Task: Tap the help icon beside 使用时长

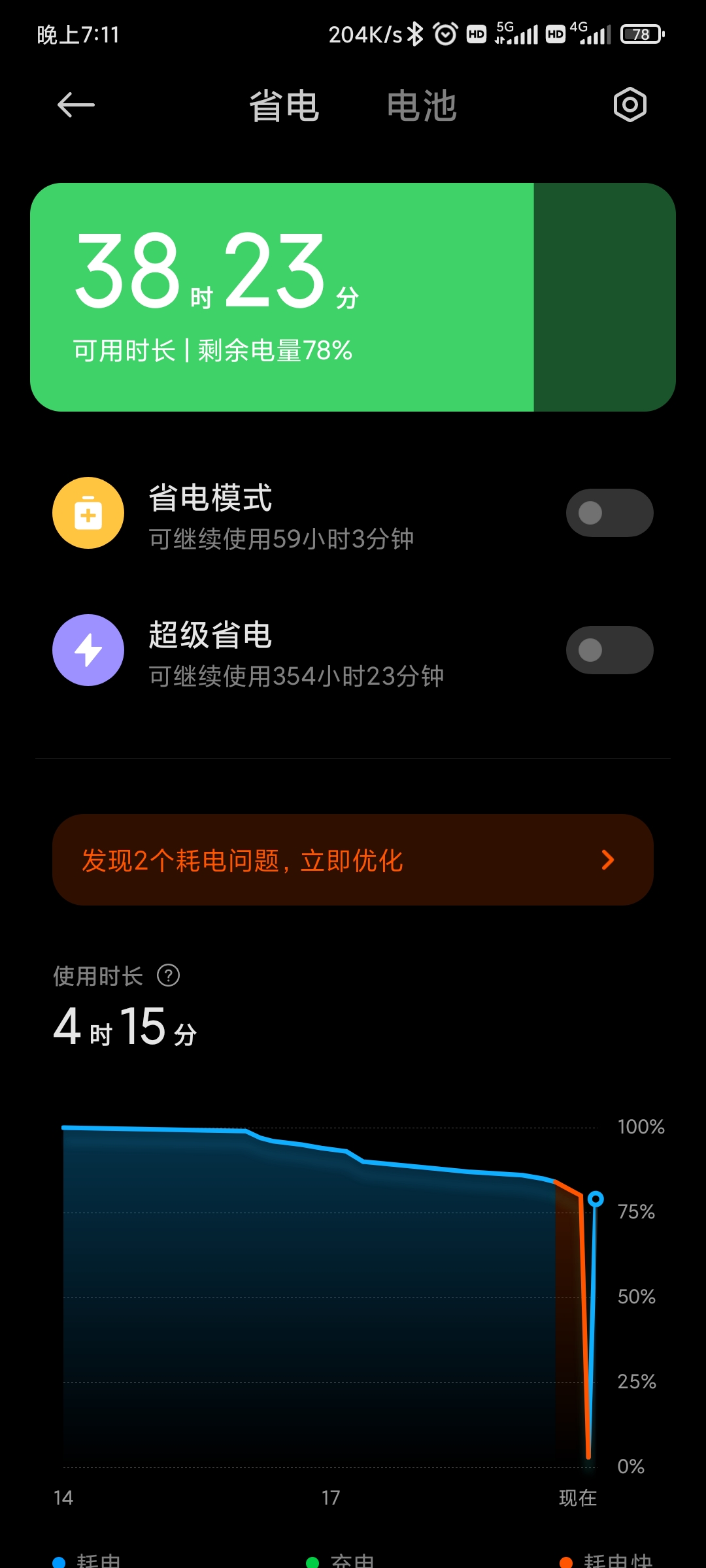Action: (169, 976)
